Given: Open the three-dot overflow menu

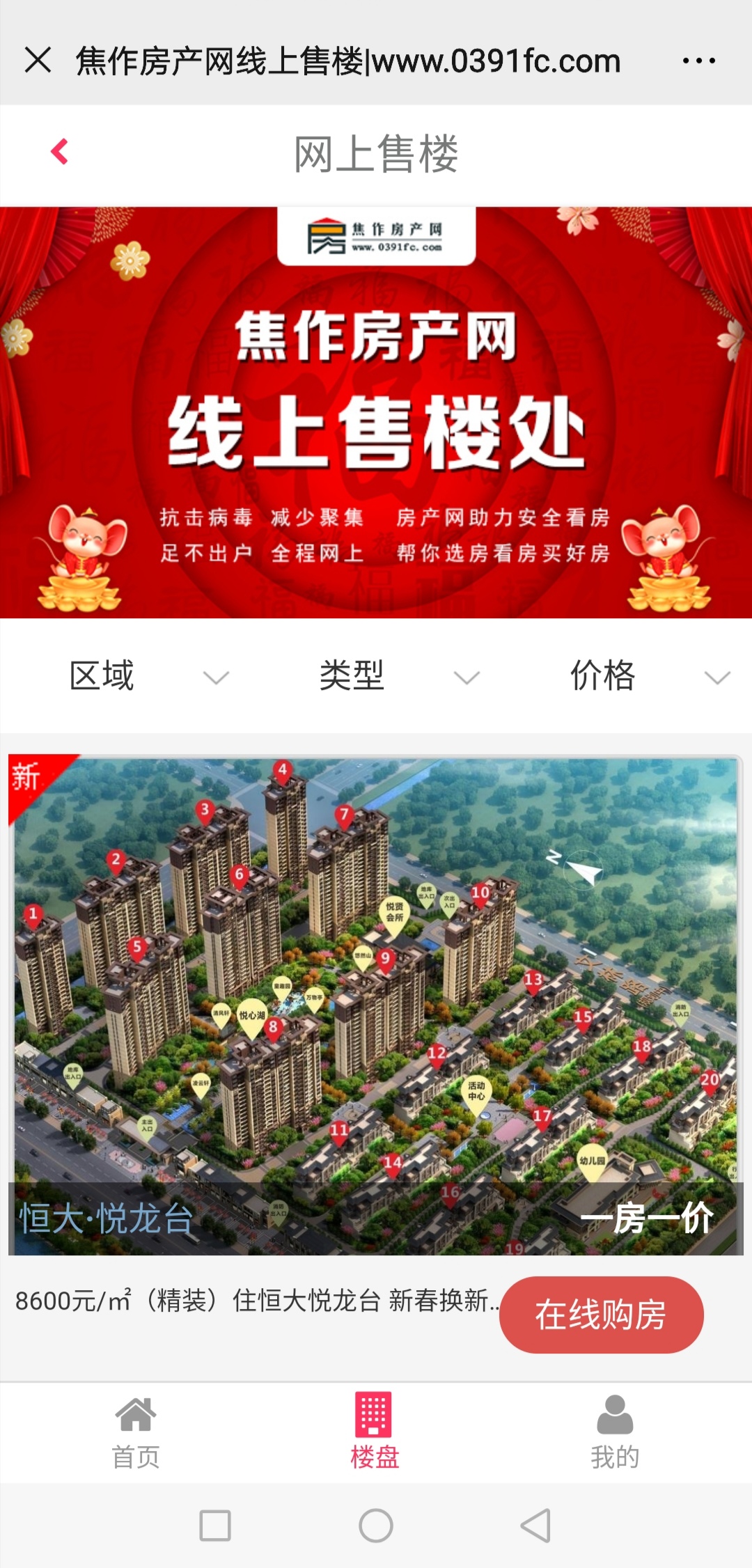Looking at the screenshot, I should 698,61.
